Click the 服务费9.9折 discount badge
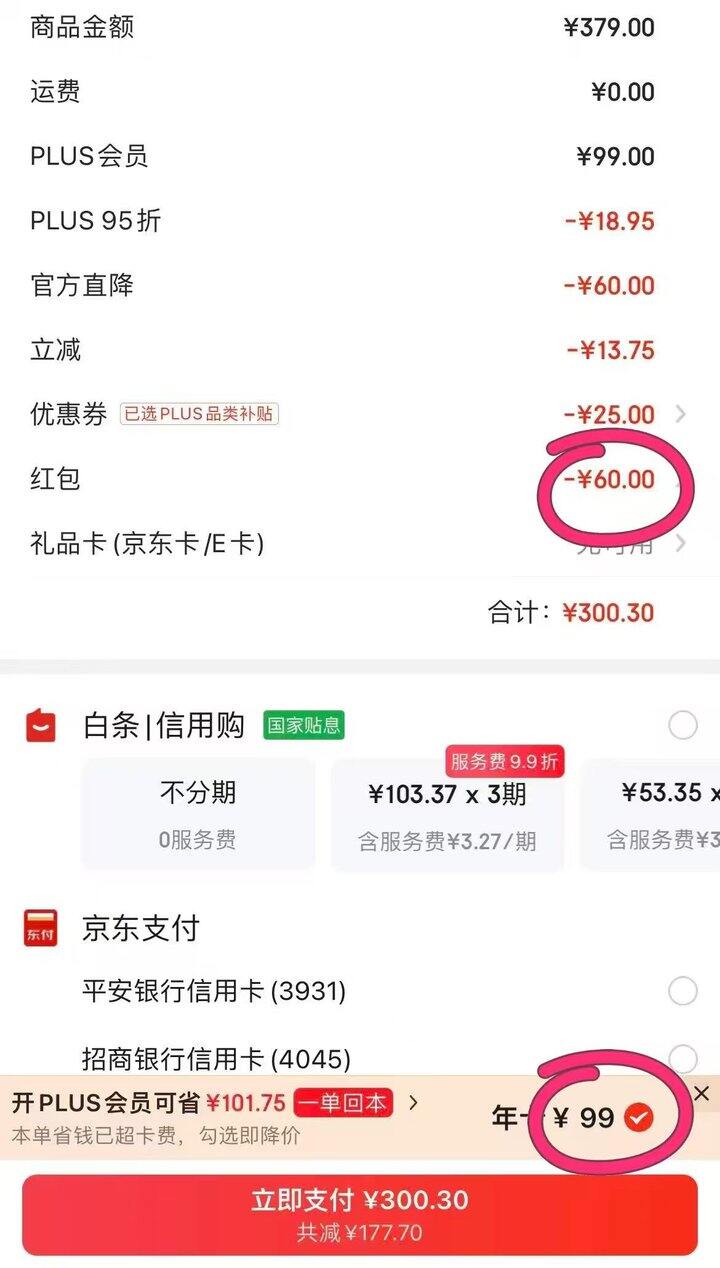The width and height of the screenshot is (720, 1268). click(503, 761)
